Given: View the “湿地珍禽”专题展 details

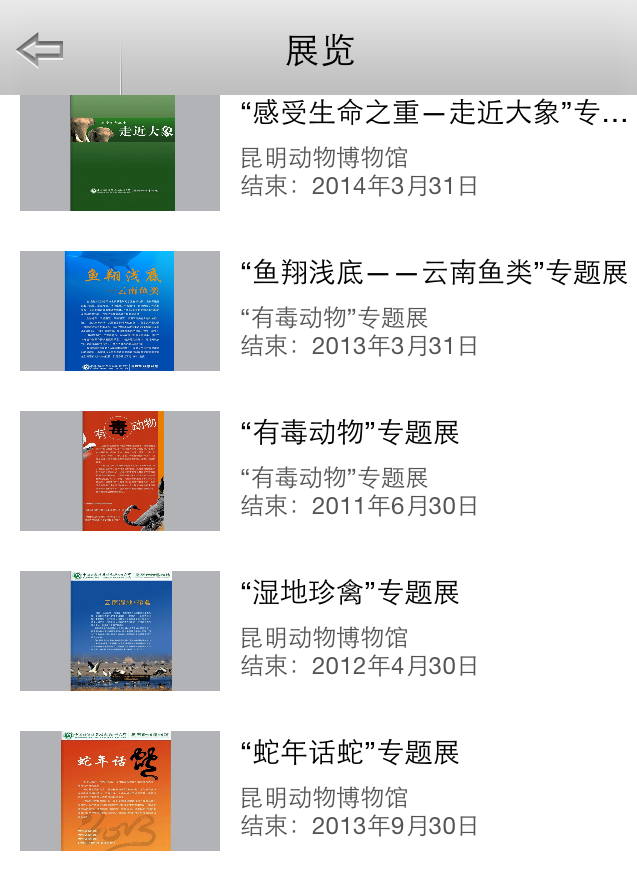Looking at the screenshot, I should [x=350, y=592].
